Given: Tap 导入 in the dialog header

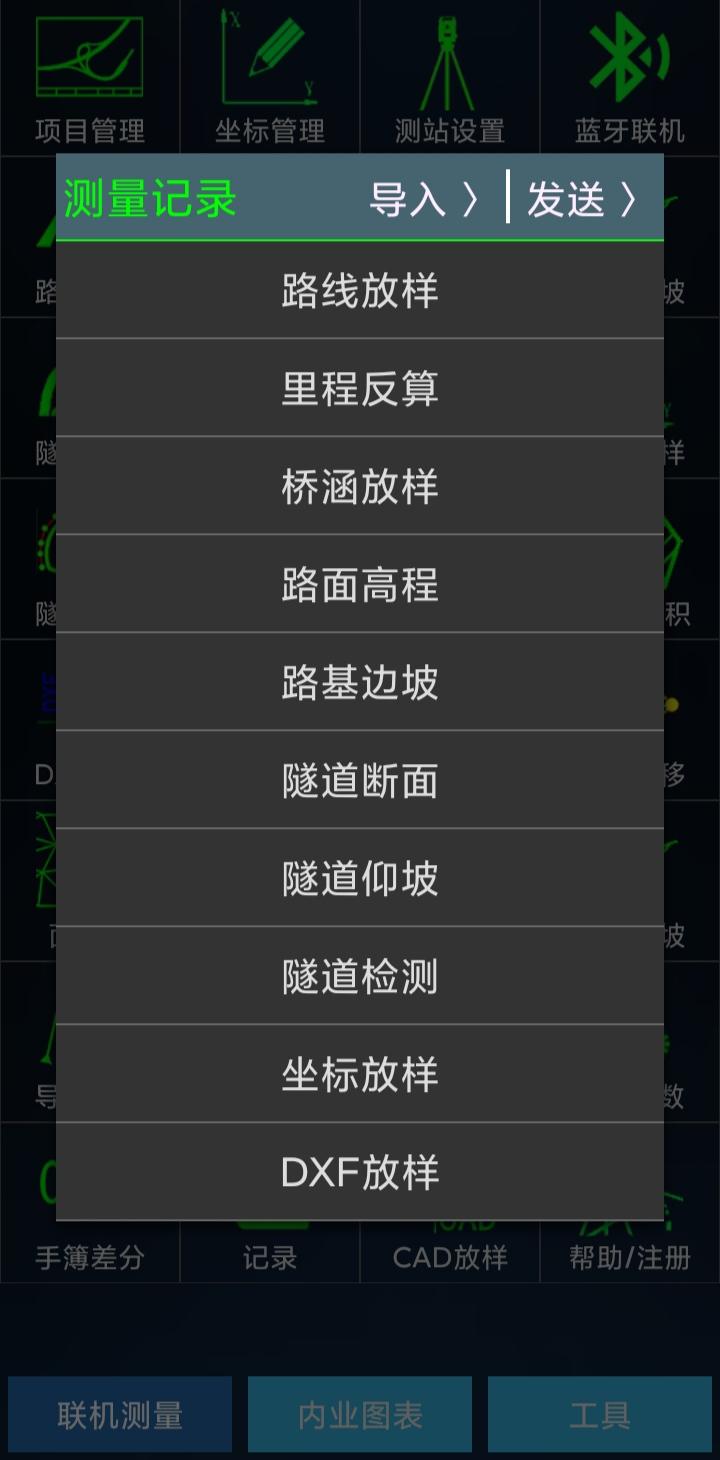Looking at the screenshot, I should [x=425, y=199].
